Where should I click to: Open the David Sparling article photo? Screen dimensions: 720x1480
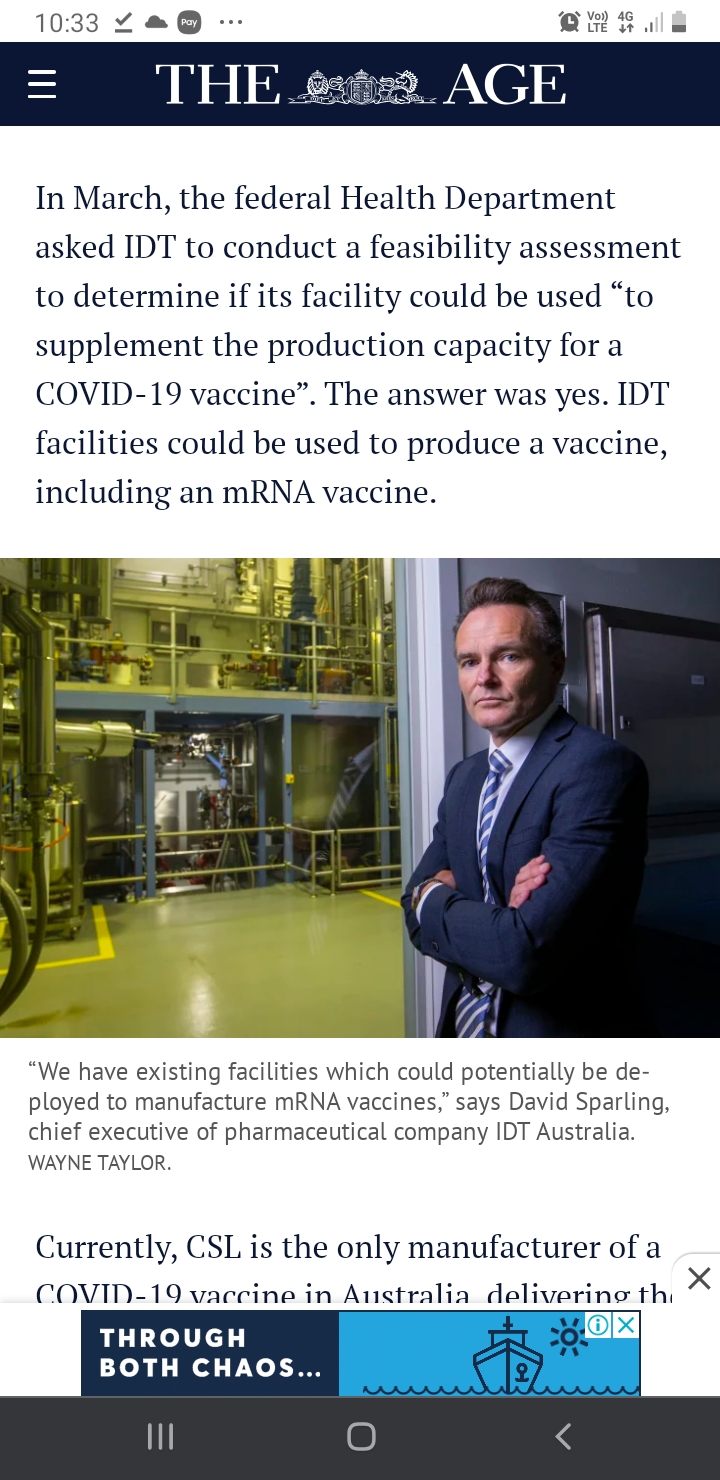coord(360,797)
